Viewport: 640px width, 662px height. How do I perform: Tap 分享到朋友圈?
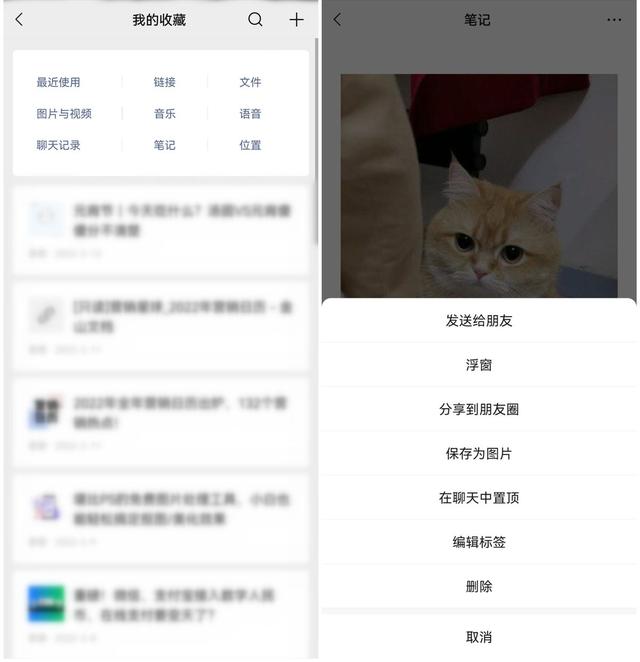click(478, 409)
